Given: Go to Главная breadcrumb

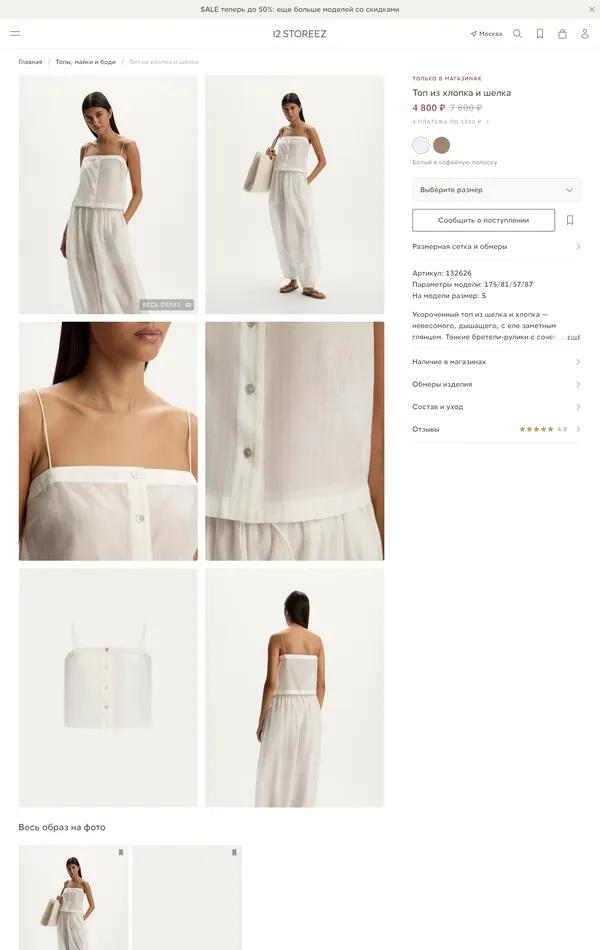Looking at the screenshot, I should tap(30, 62).
